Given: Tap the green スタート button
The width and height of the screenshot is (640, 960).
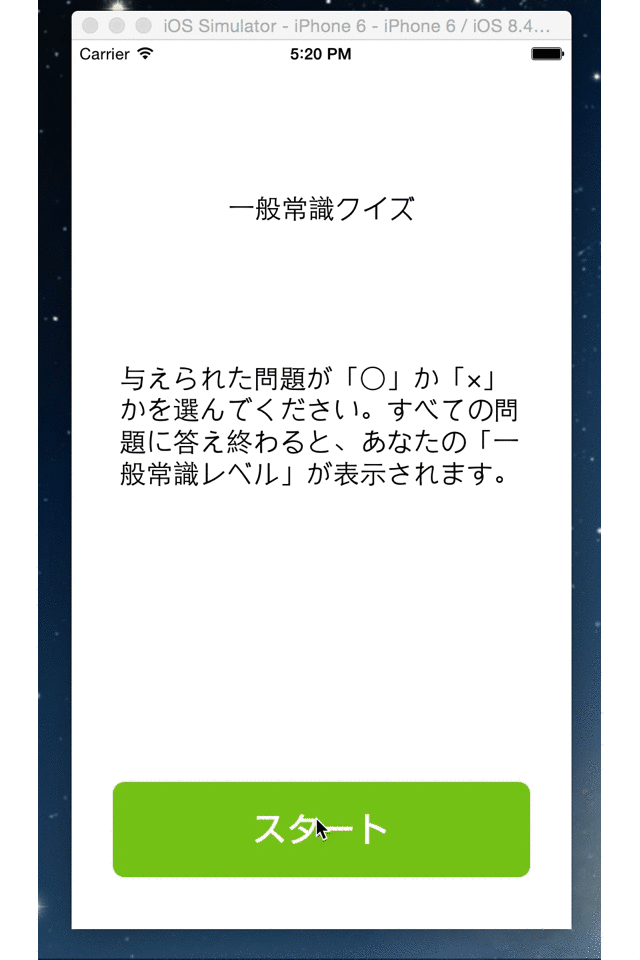Looking at the screenshot, I should click(321, 829).
